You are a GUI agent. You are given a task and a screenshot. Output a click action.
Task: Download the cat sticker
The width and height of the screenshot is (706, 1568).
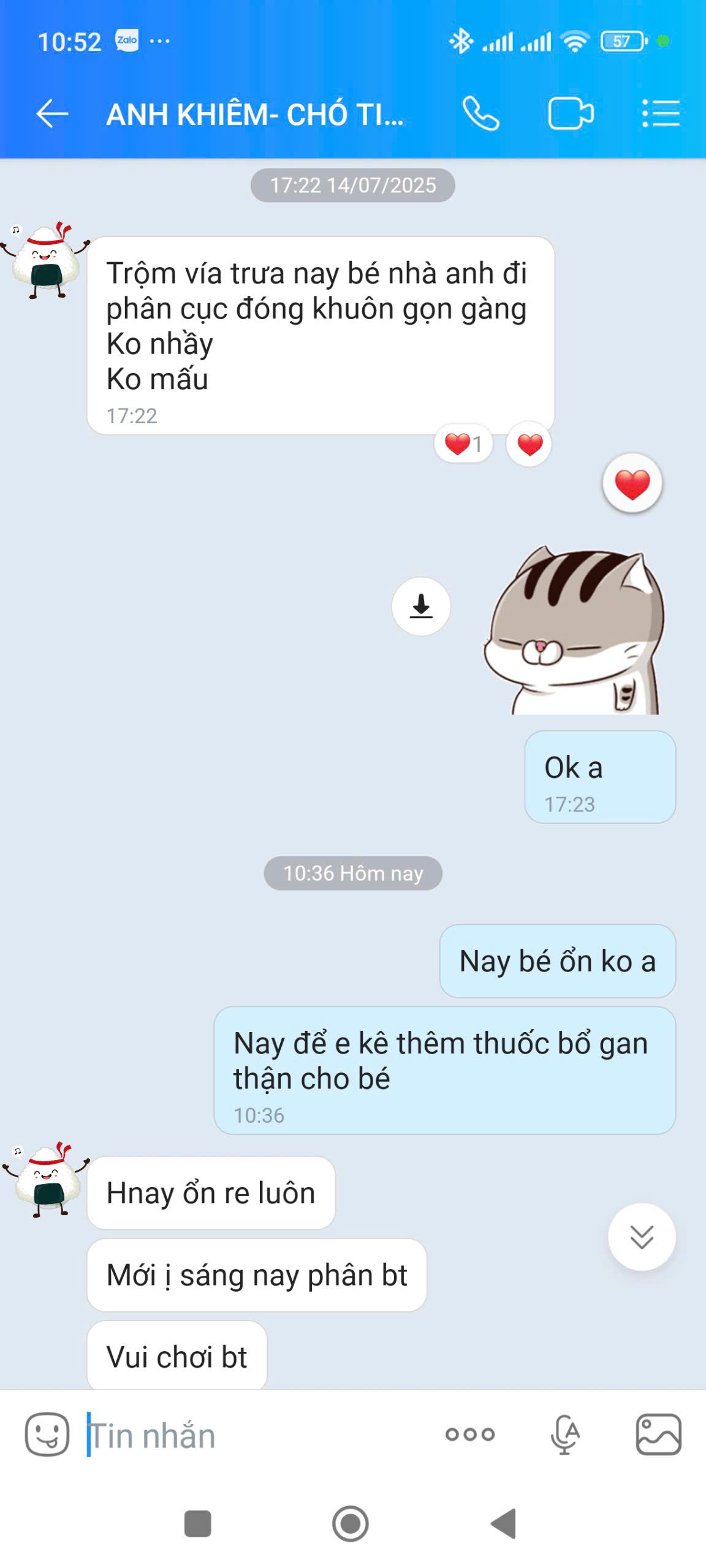(421, 606)
